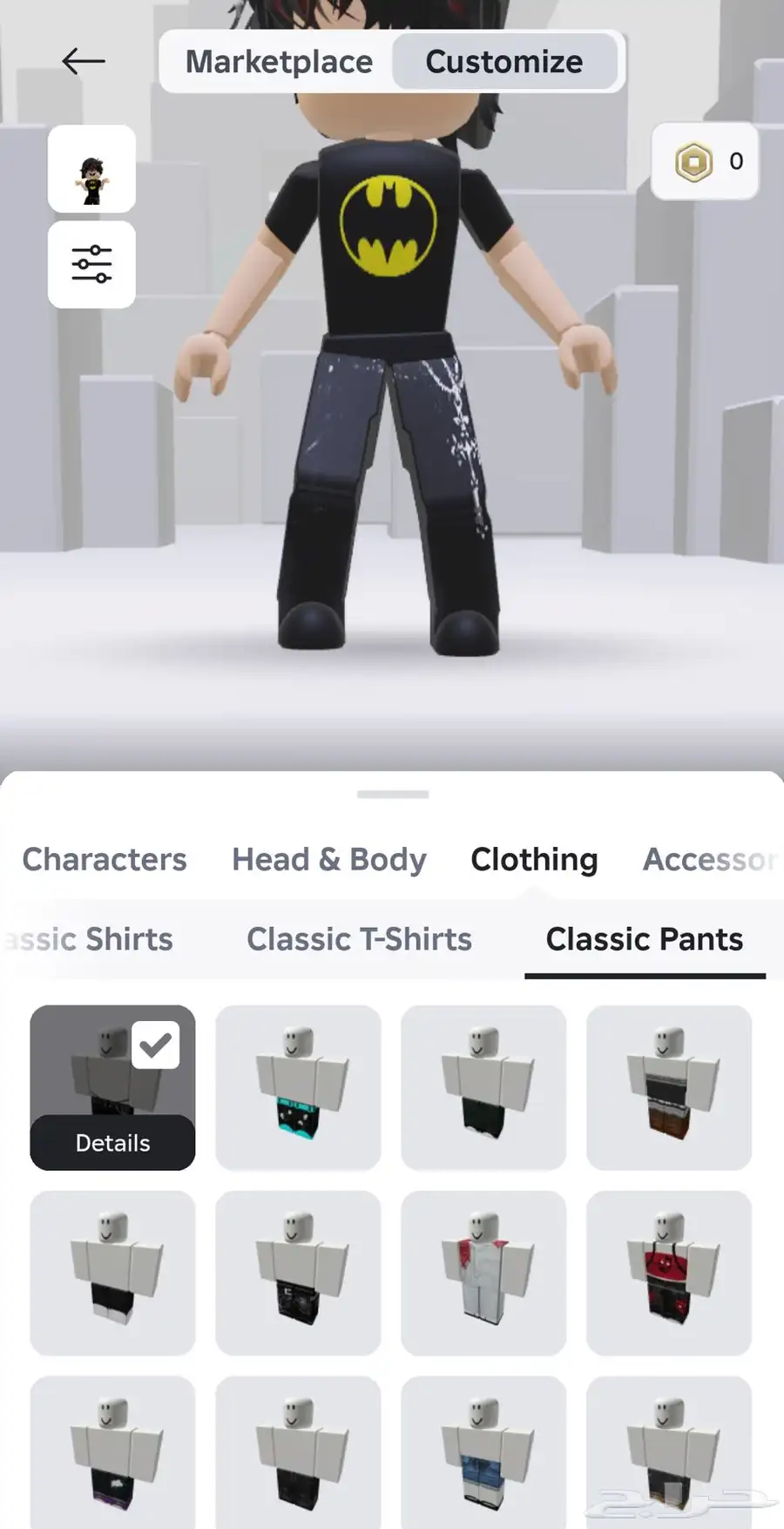The width and height of the screenshot is (784, 1529).
Task: Open the Characters category
Action: point(105,859)
